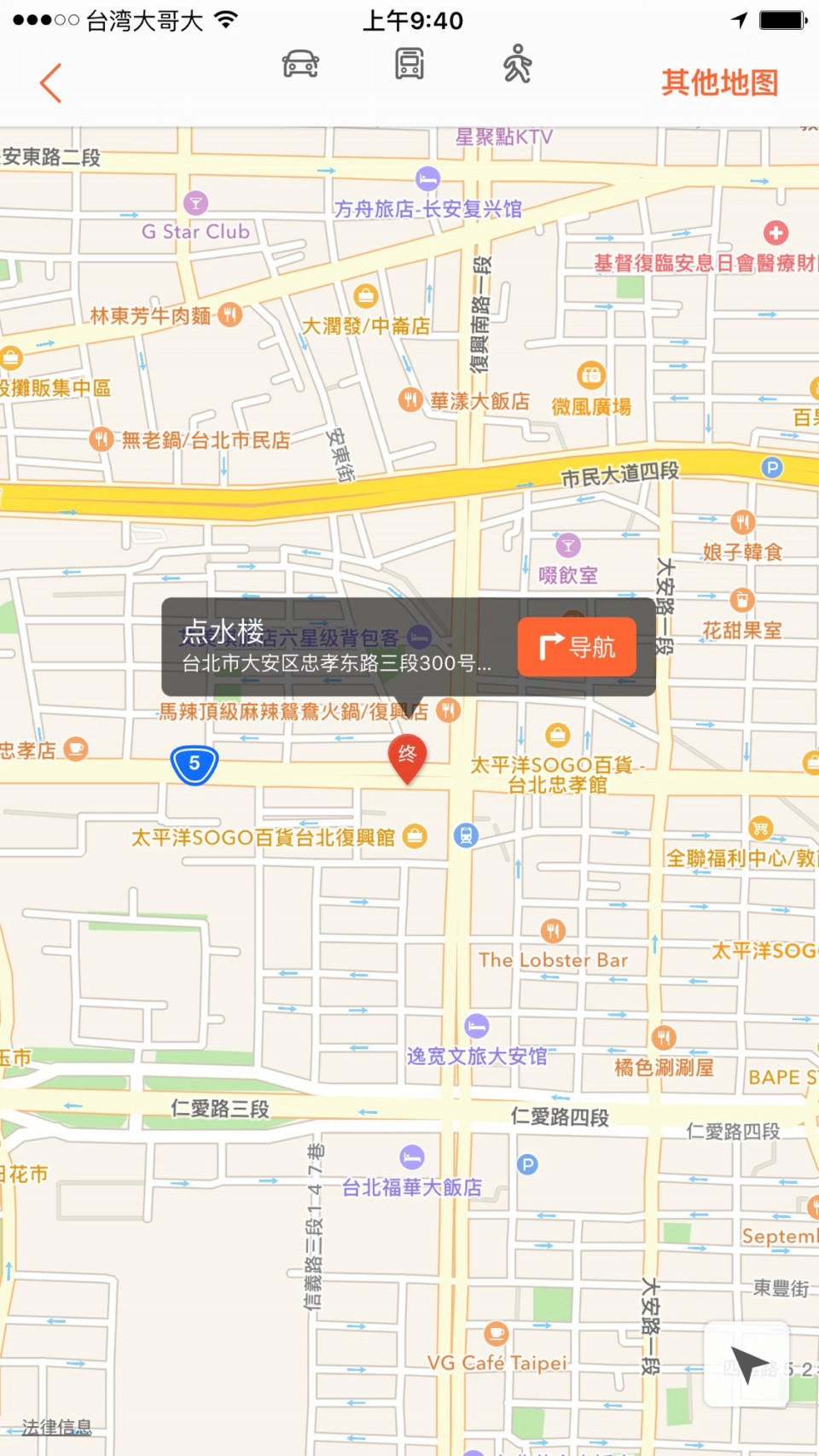Start navigation with the 导航 button
This screenshot has width=819, height=1456.
point(577,647)
